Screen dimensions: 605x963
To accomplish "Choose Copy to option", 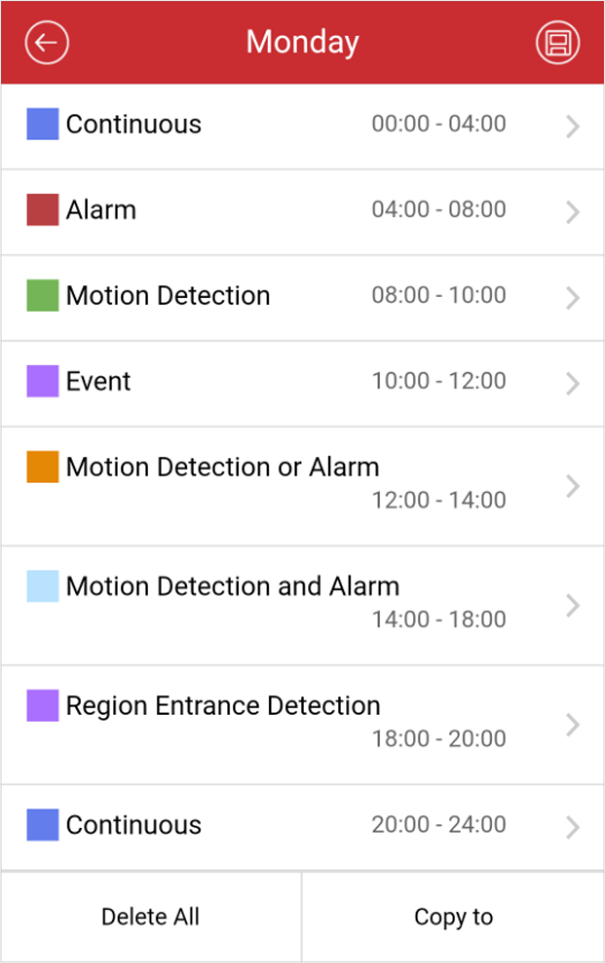I will tap(453, 917).
